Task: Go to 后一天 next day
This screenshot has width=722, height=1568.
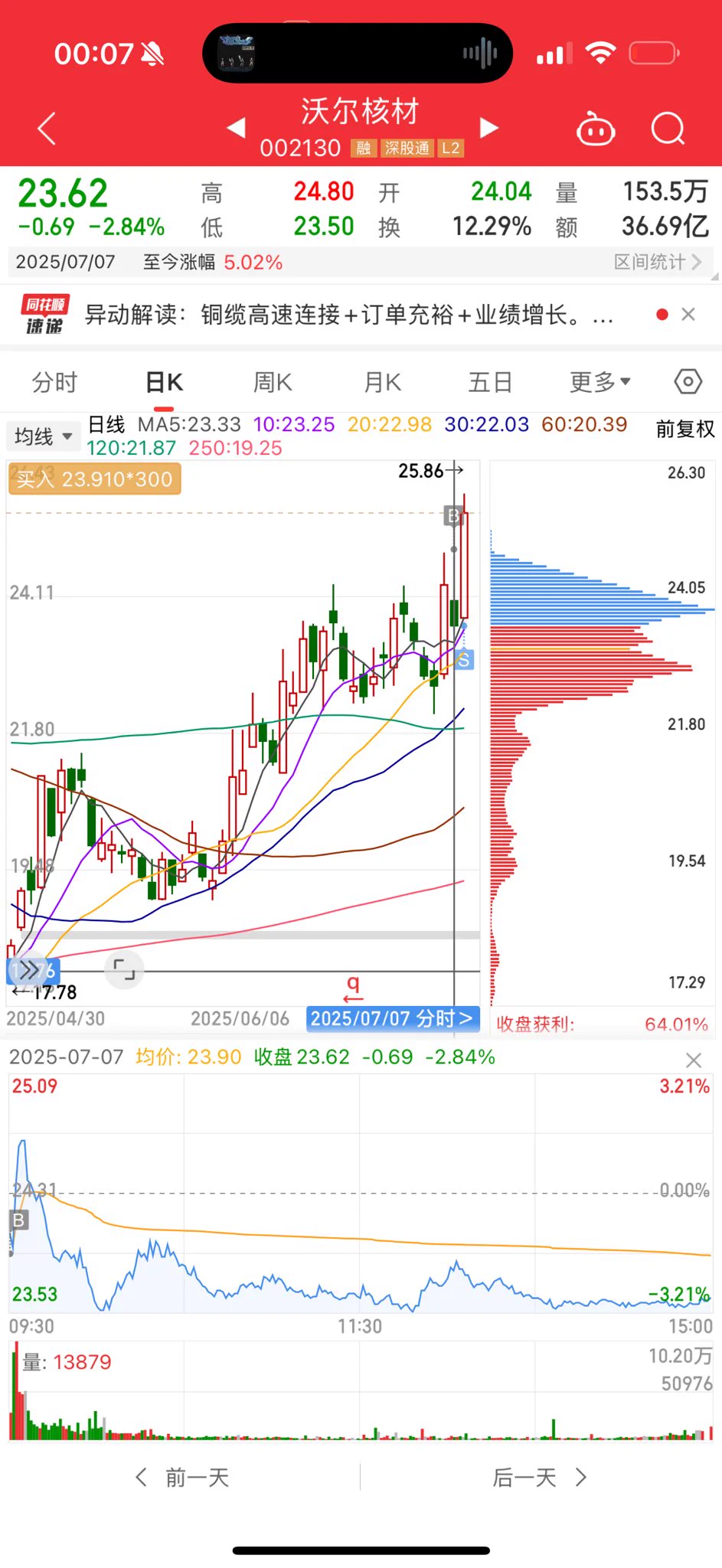Action: coord(539,1477)
